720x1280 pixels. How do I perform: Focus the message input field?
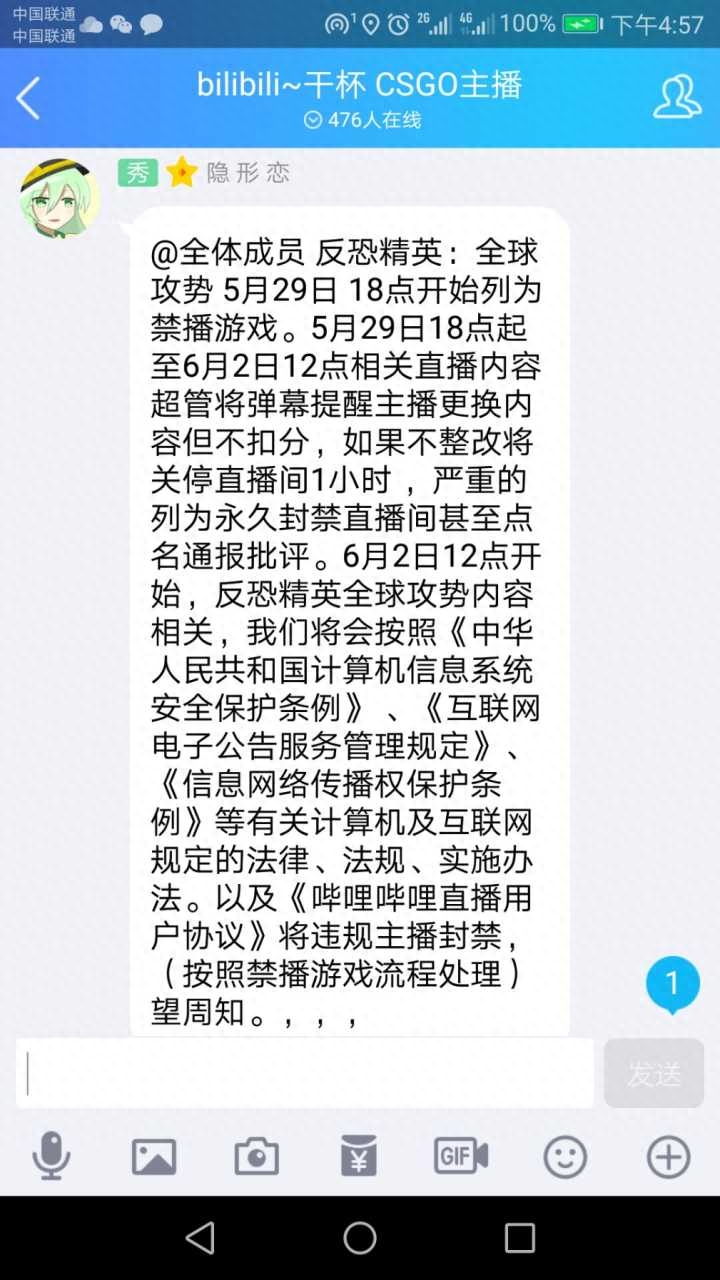pyautogui.click(x=305, y=1073)
